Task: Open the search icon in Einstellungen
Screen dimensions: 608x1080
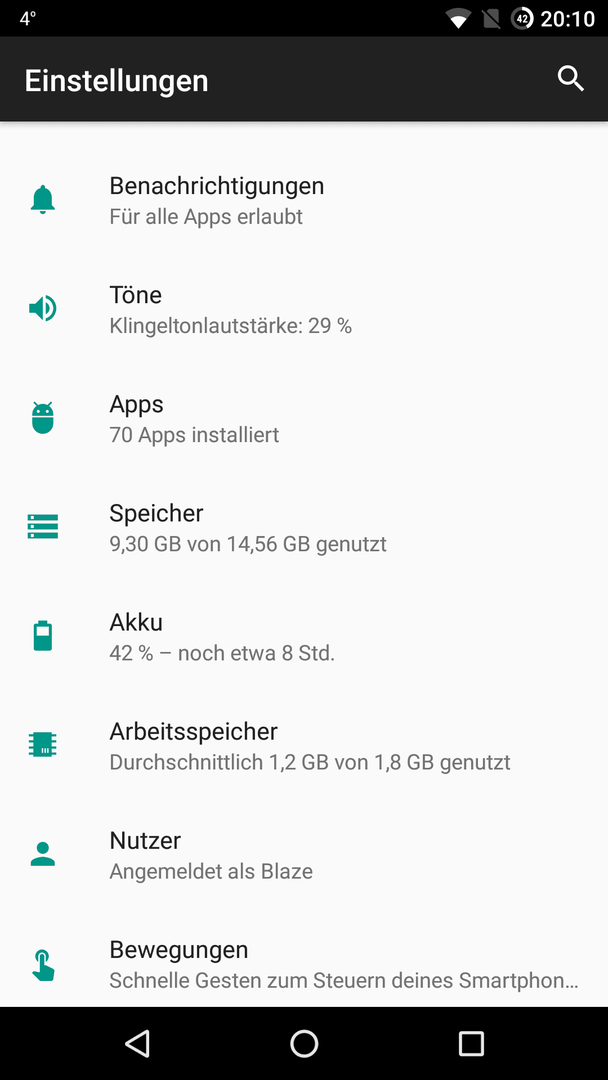Action: (570, 79)
